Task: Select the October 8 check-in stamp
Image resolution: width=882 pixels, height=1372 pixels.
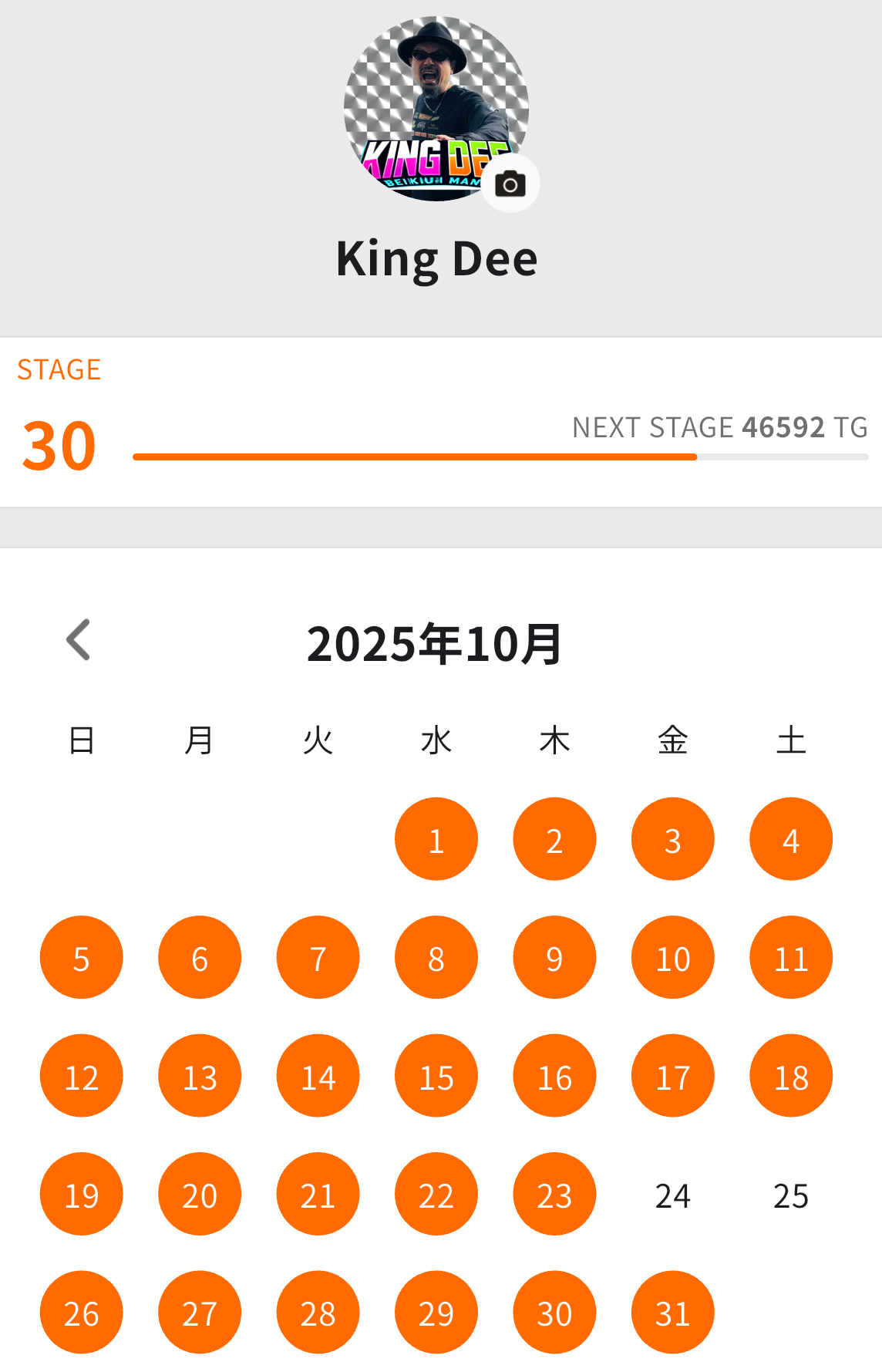Action: (436, 957)
